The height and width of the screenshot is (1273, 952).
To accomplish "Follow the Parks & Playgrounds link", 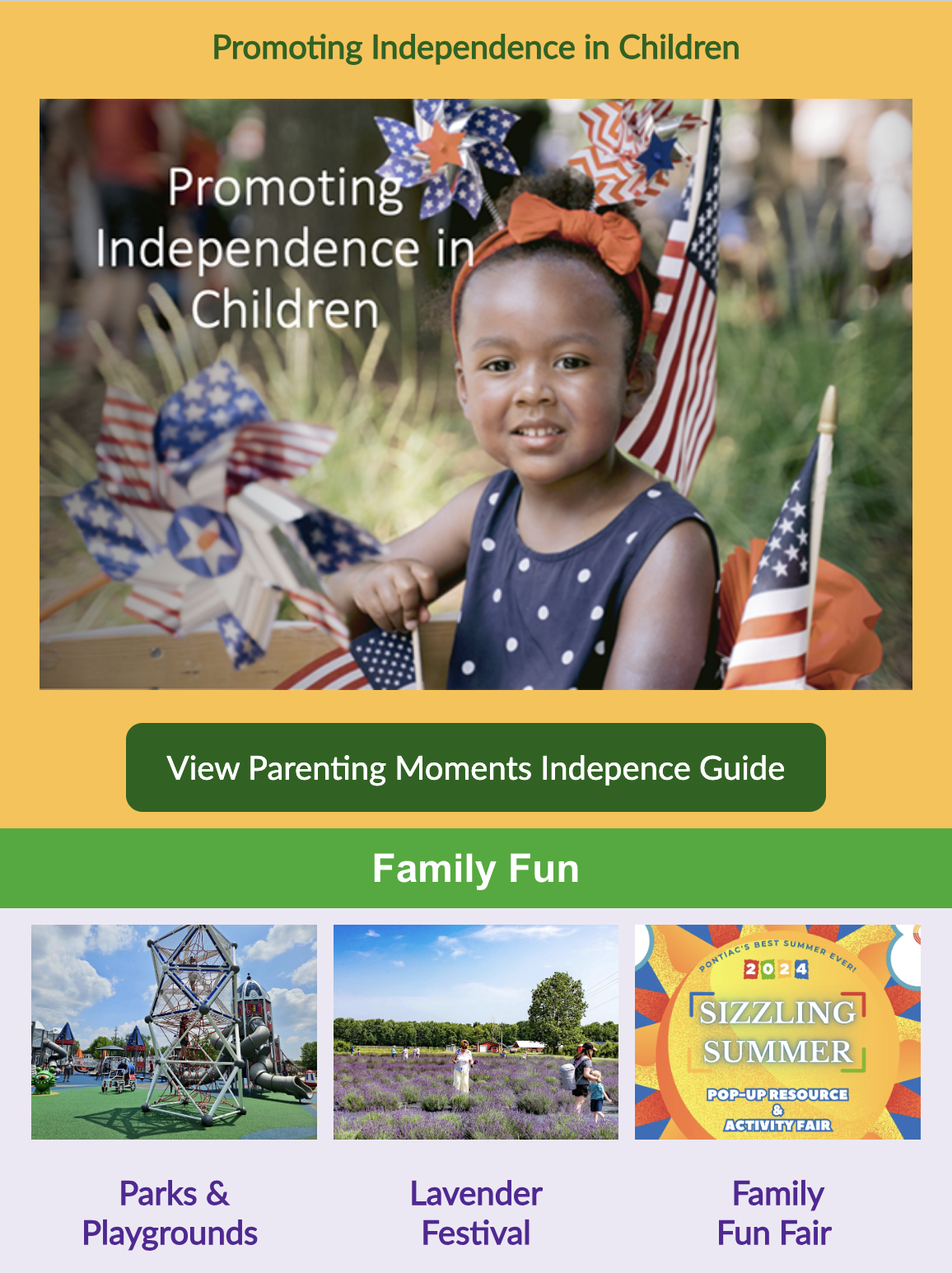I will (x=172, y=1213).
